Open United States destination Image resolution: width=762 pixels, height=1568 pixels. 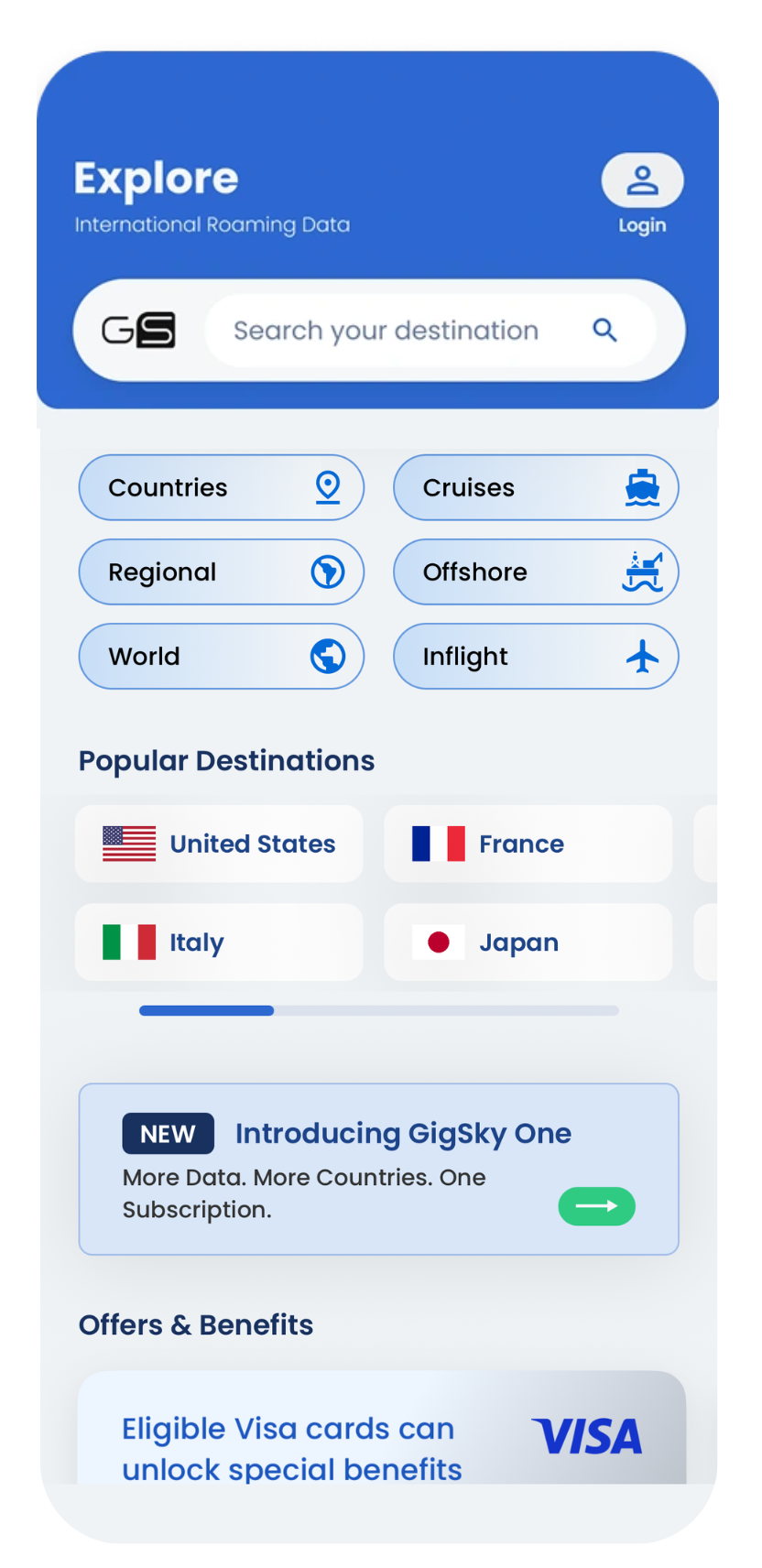click(x=219, y=844)
